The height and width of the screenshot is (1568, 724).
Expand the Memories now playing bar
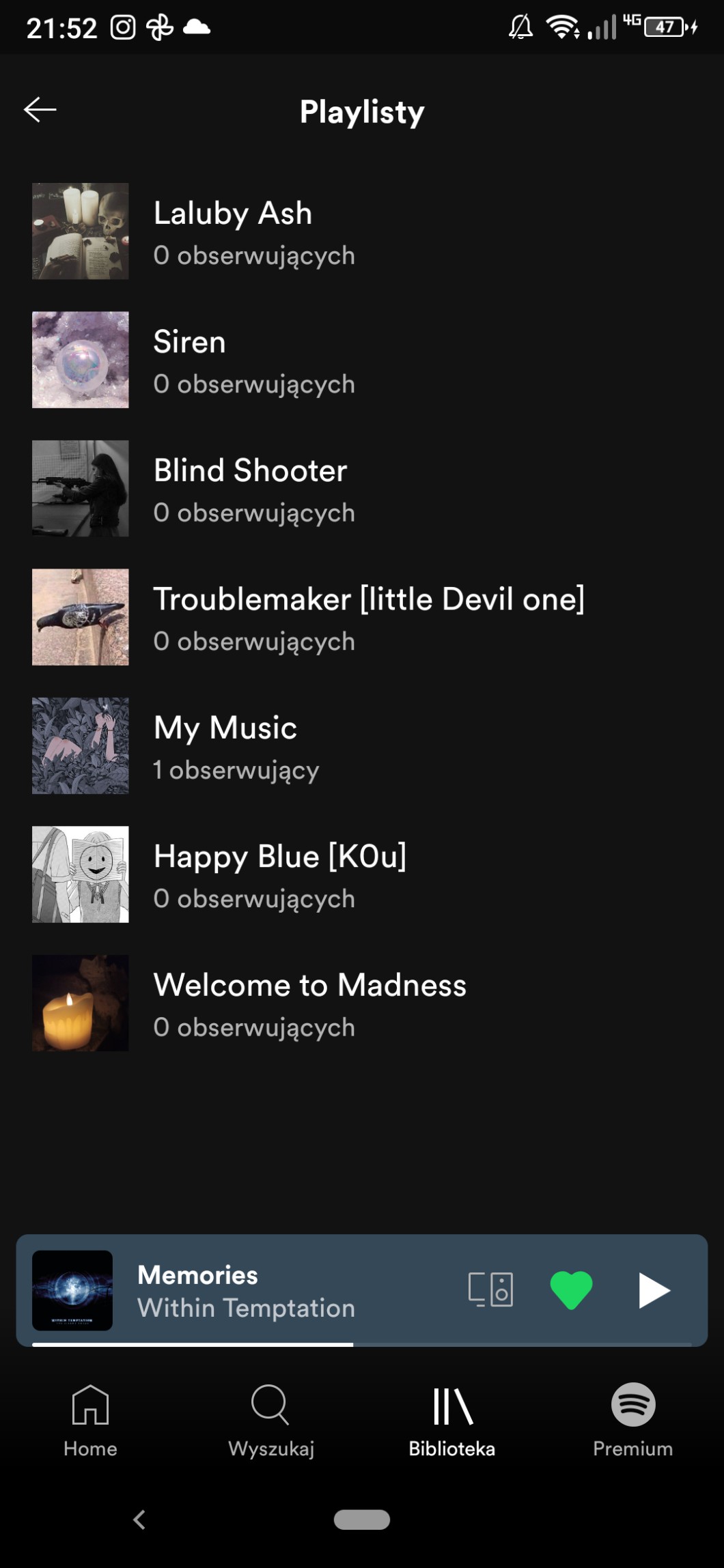(273, 1290)
